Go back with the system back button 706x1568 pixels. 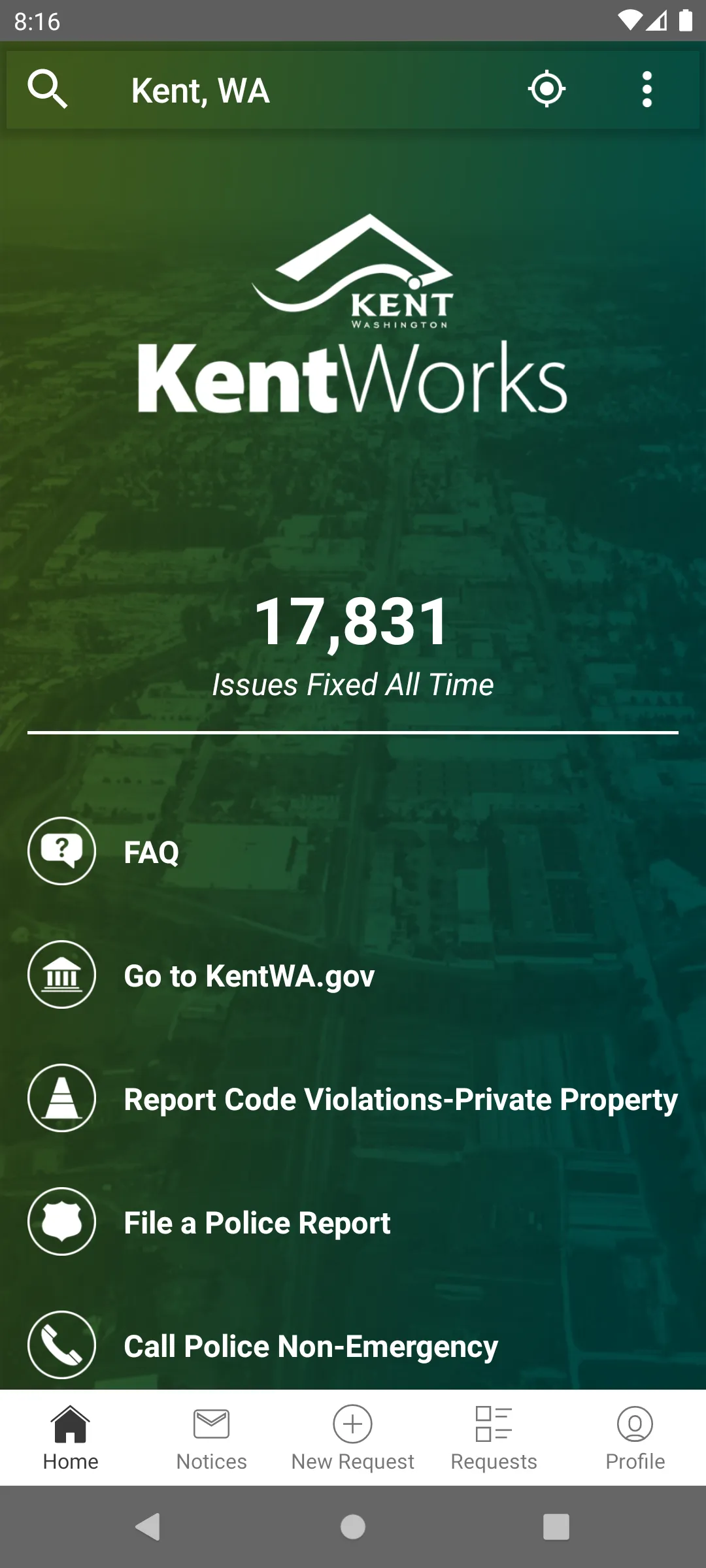(x=148, y=1527)
